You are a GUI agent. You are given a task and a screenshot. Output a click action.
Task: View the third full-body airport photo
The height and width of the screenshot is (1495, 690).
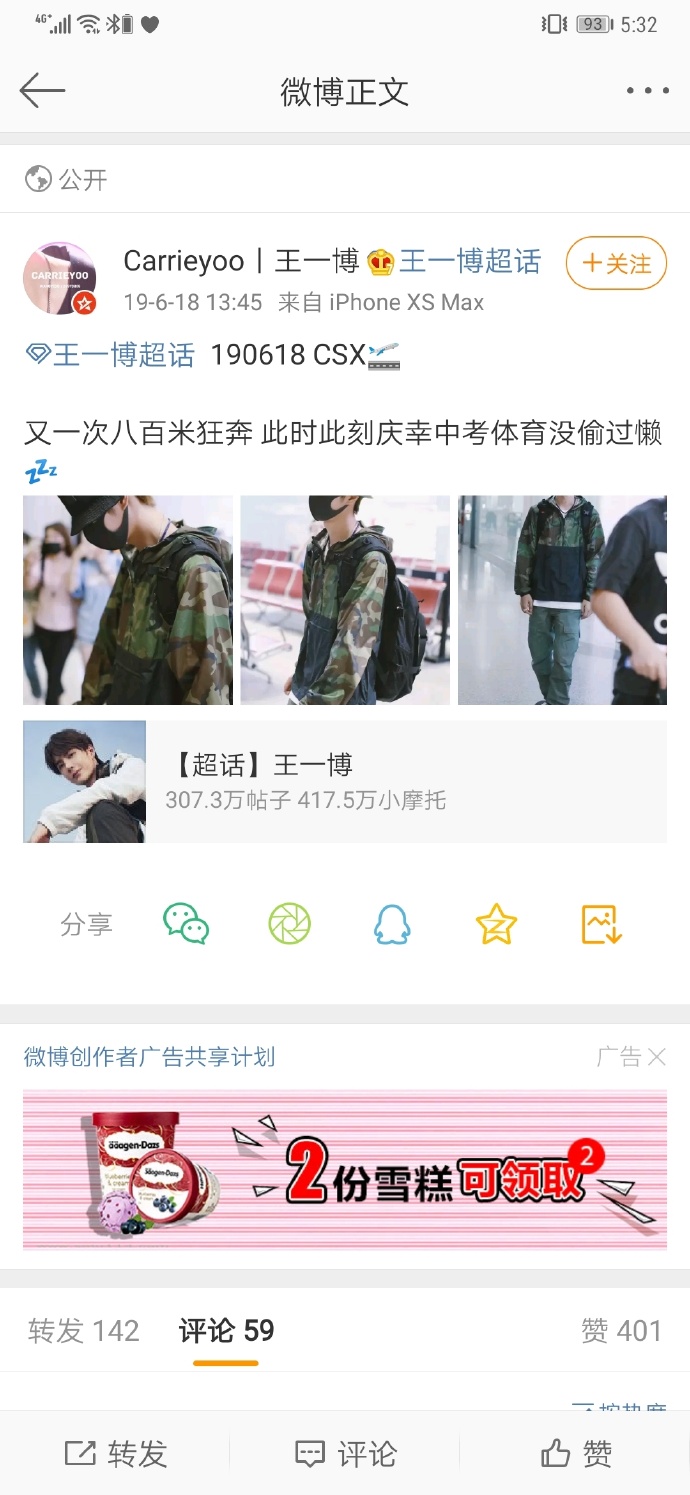coord(562,600)
